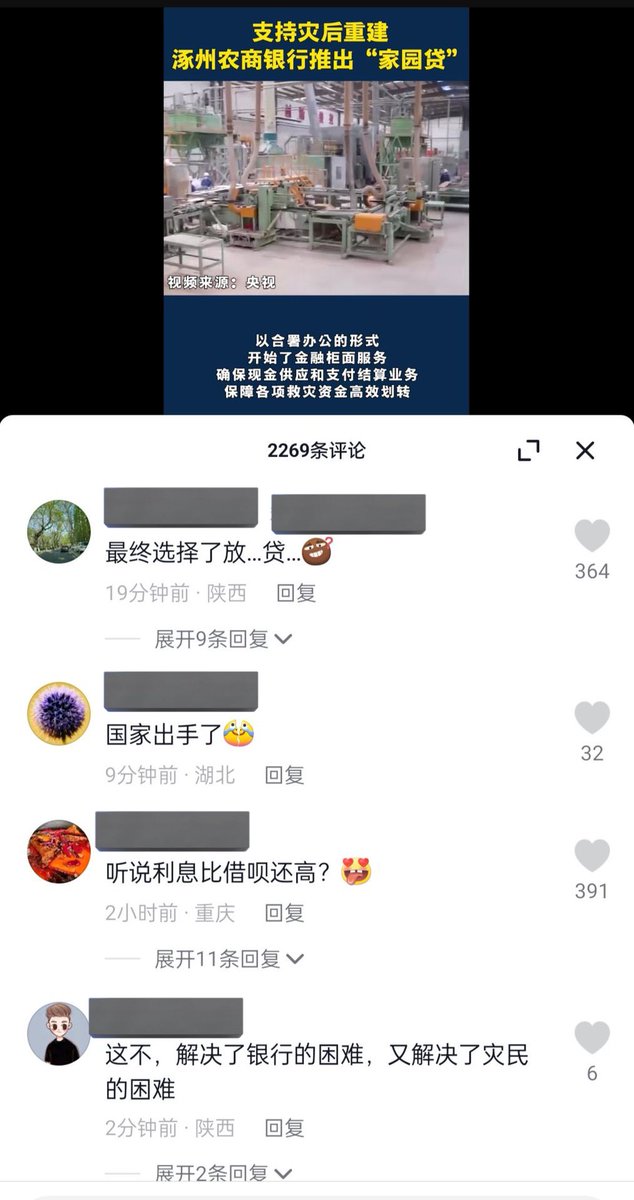The image size is (634, 1200).
Task: Reply to the comment about 灾民的困难
Action: tap(284, 1128)
